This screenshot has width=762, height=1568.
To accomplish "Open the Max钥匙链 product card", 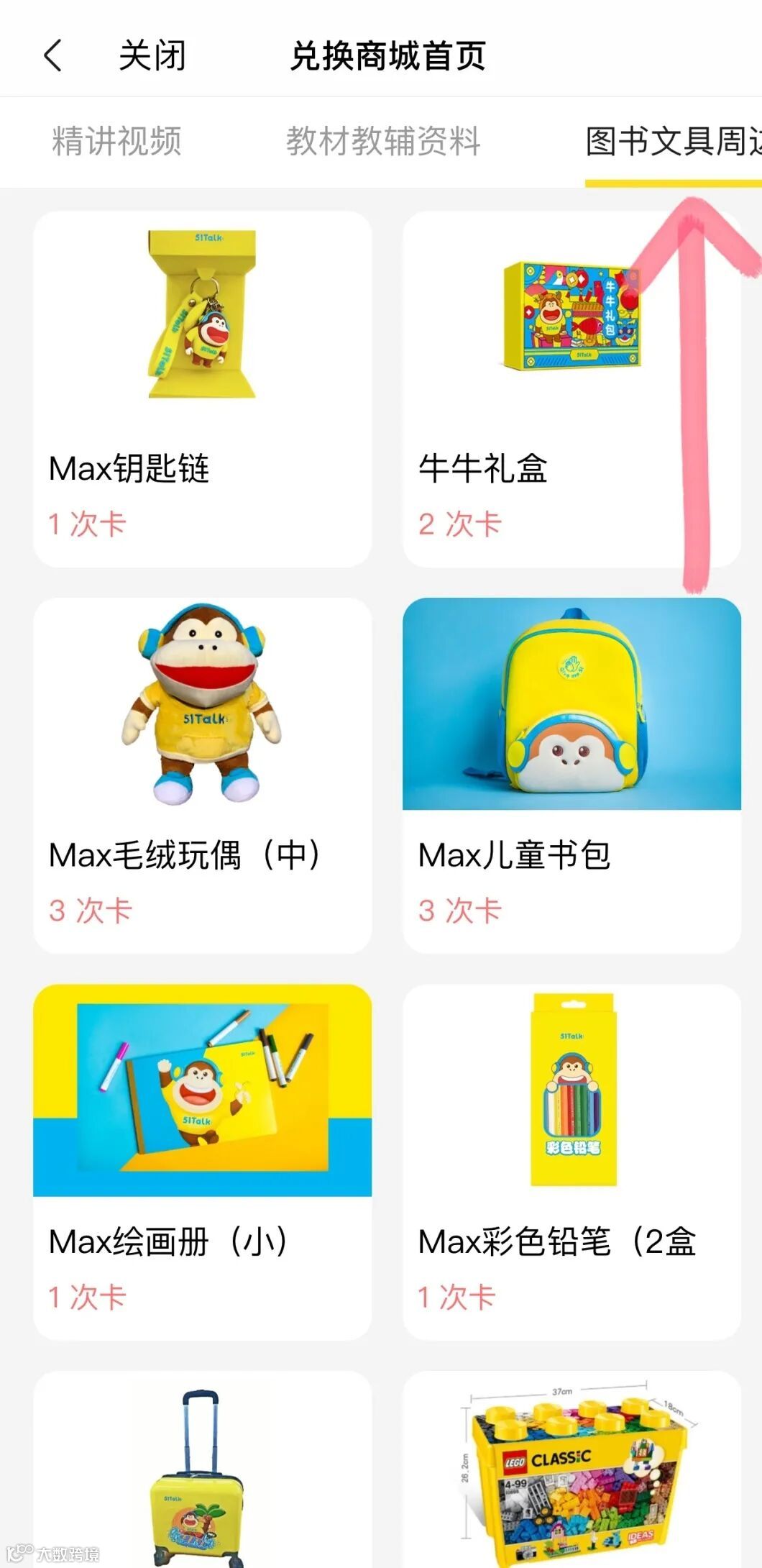I will pyautogui.click(x=203, y=388).
